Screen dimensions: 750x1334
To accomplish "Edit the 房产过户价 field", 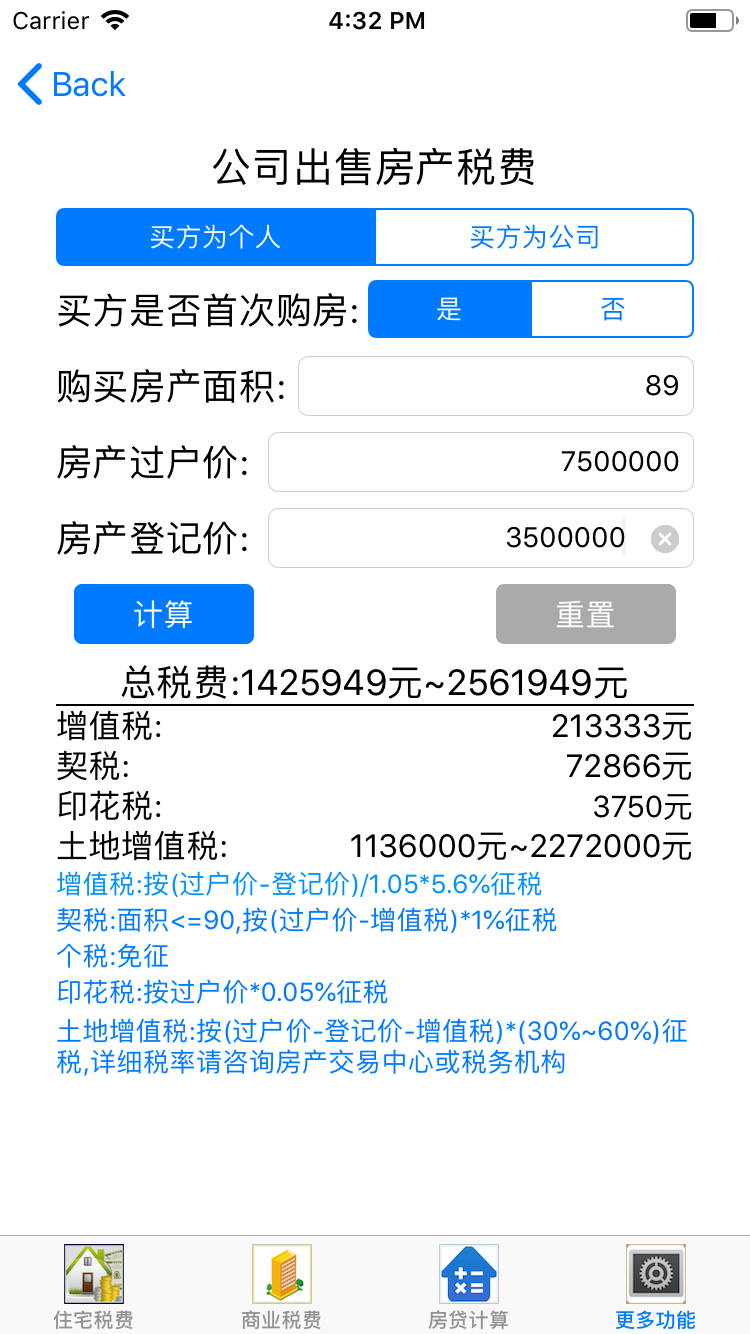I will pyautogui.click(x=480, y=462).
